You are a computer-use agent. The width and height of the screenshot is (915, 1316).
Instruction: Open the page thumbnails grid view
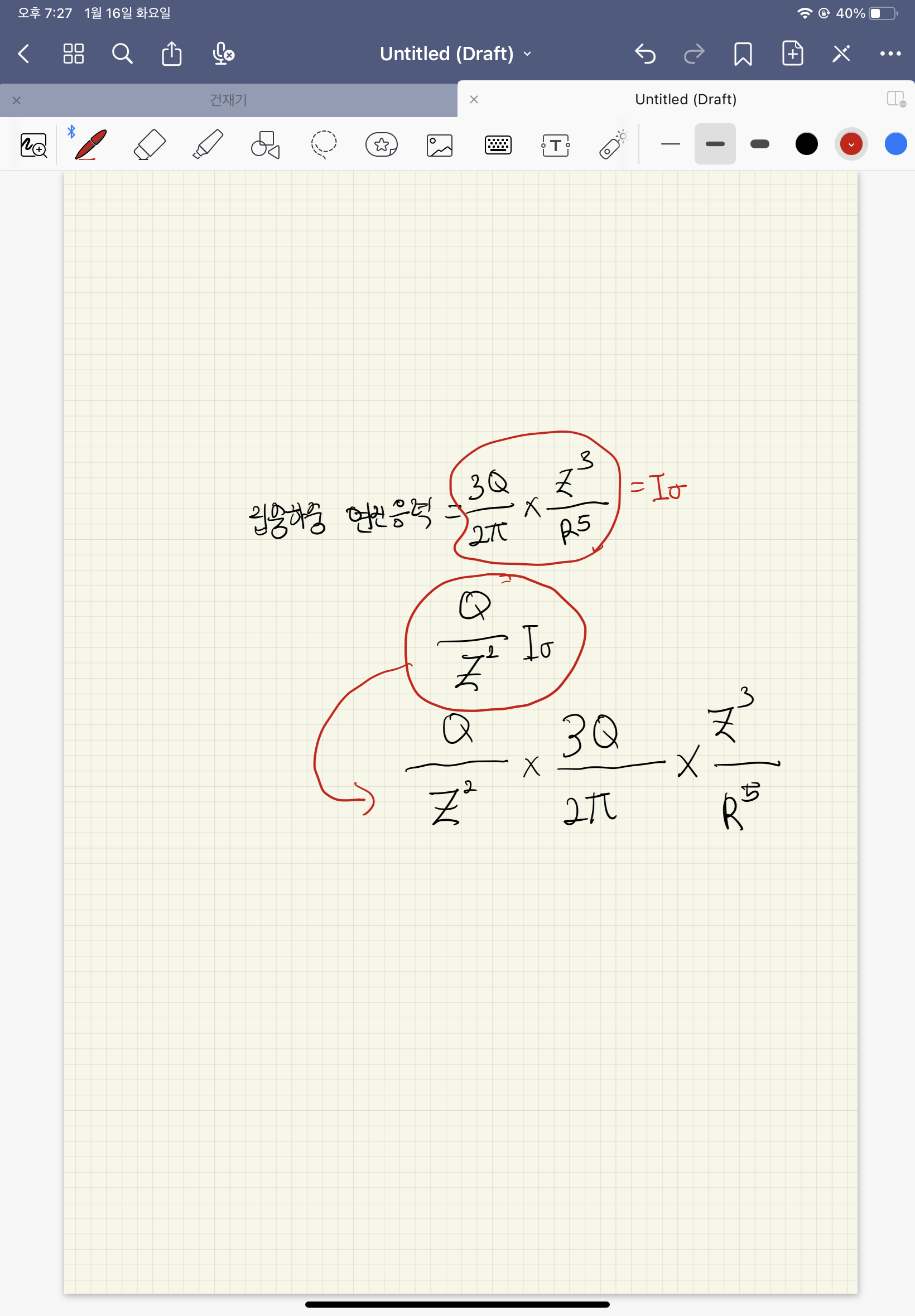click(x=74, y=54)
